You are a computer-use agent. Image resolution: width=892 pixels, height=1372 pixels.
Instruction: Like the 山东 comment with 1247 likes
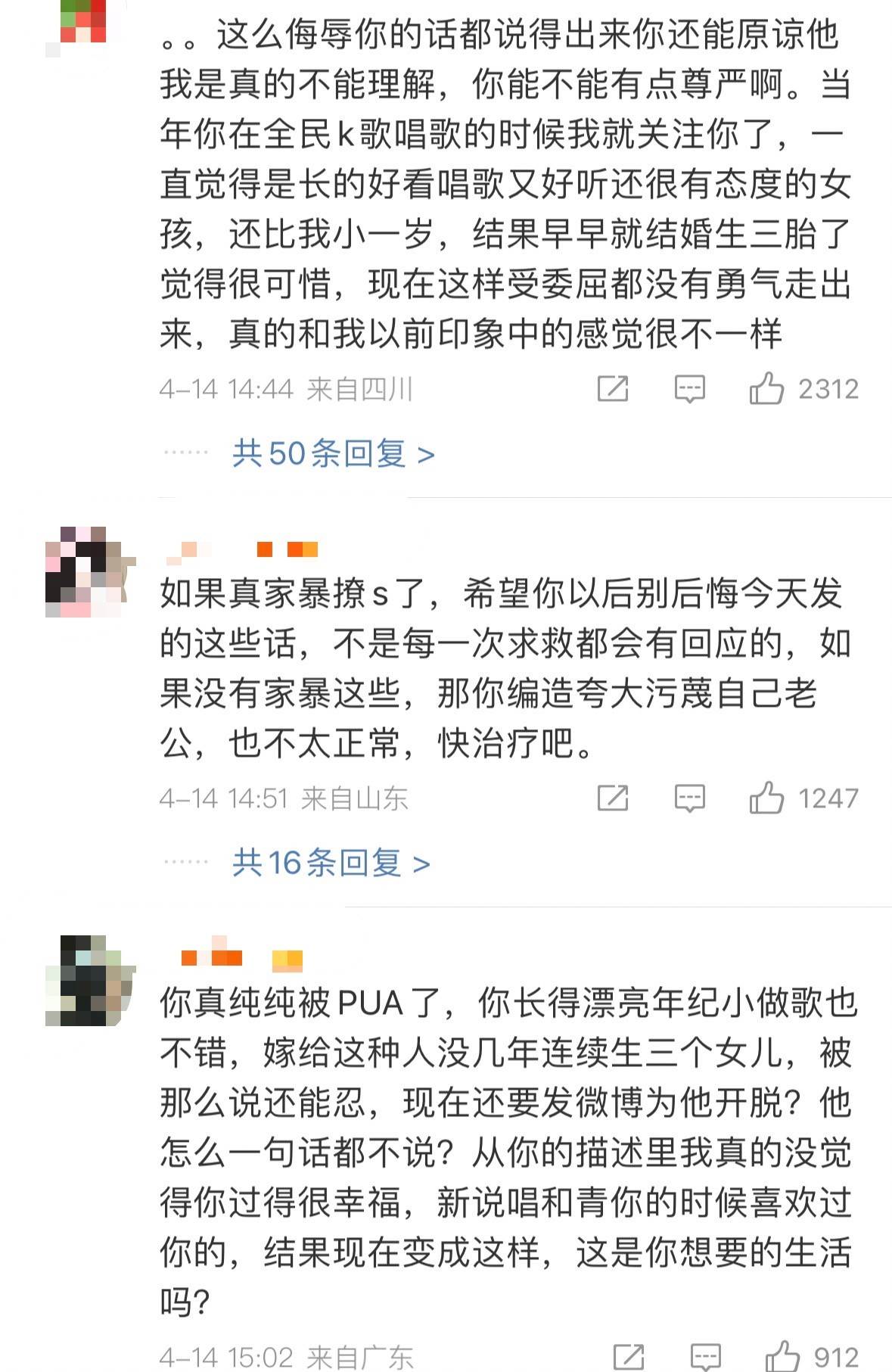766,798
